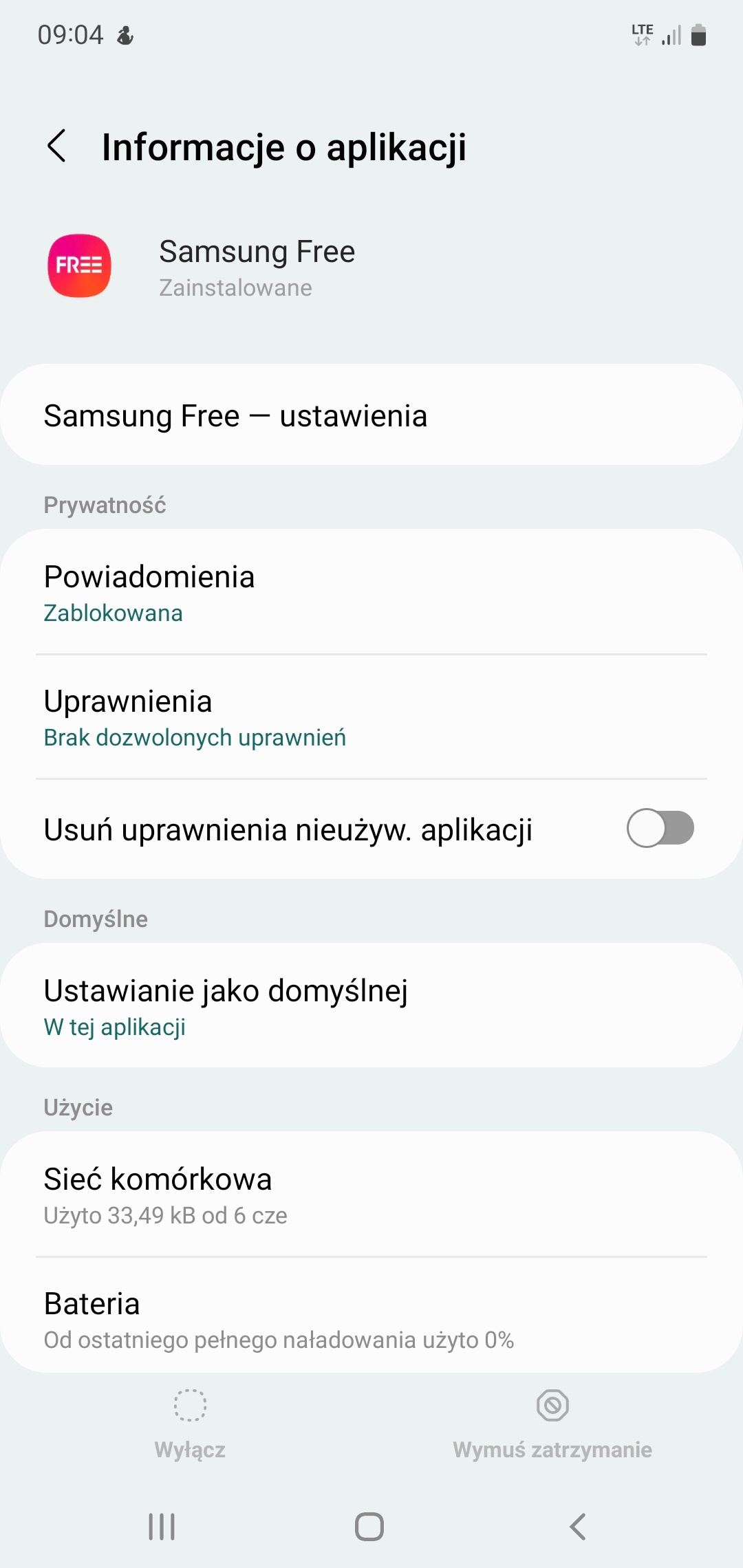The width and height of the screenshot is (743, 1568).
Task: Open Ustawianie jako domyślnej
Action: (x=371, y=1006)
